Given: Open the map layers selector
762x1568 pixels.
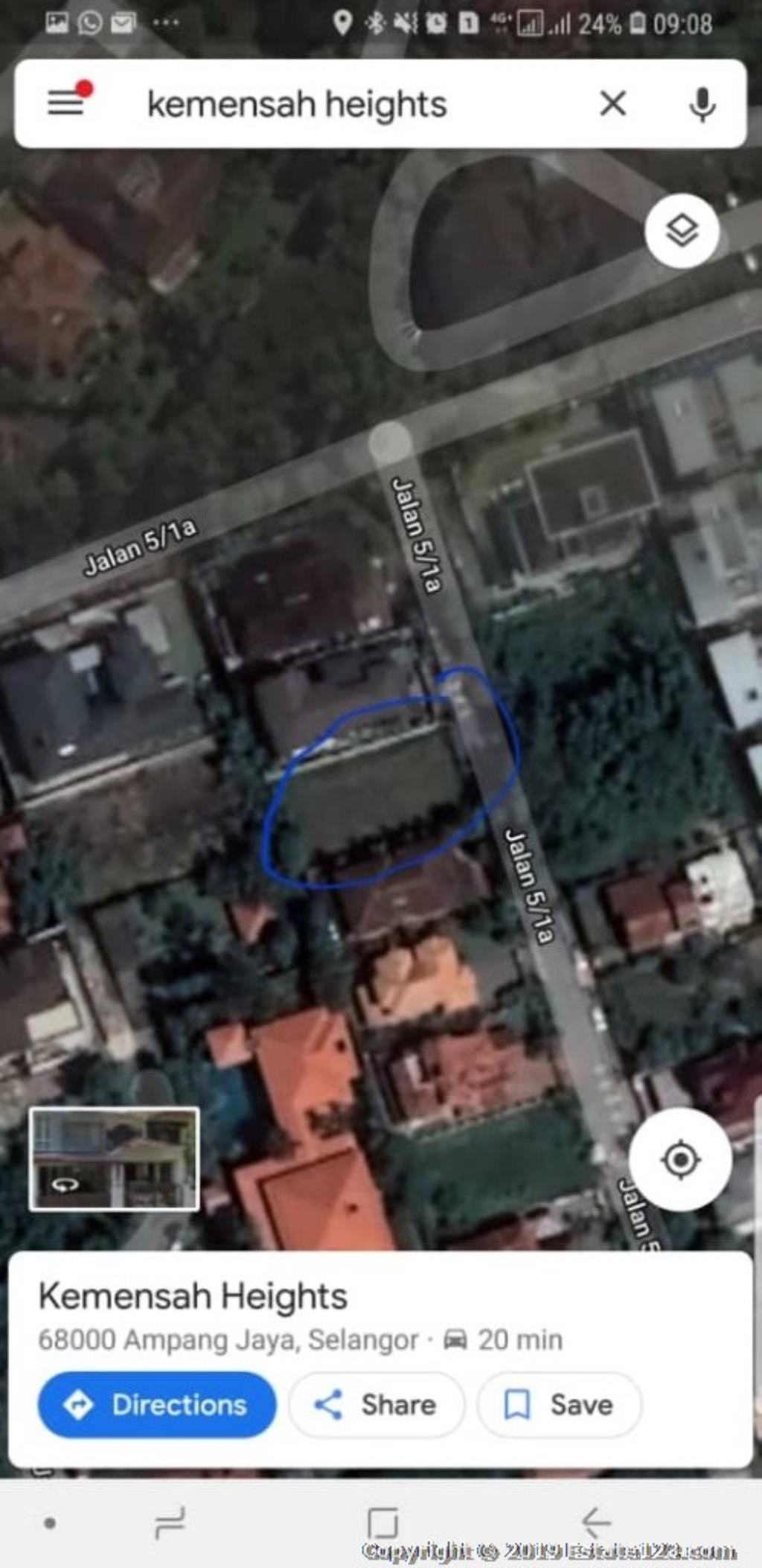Looking at the screenshot, I should tap(682, 231).
